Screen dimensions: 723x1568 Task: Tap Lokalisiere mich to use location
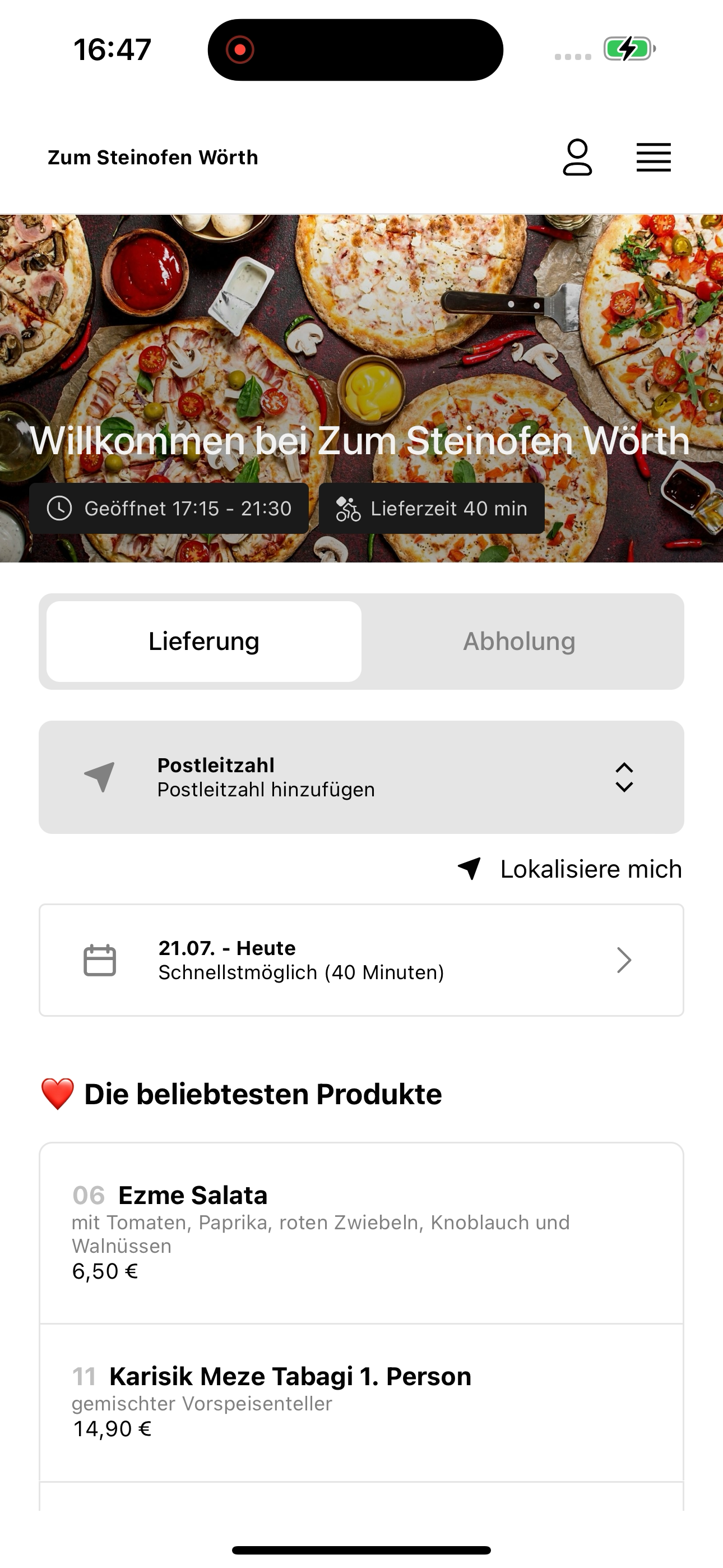click(569, 869)
